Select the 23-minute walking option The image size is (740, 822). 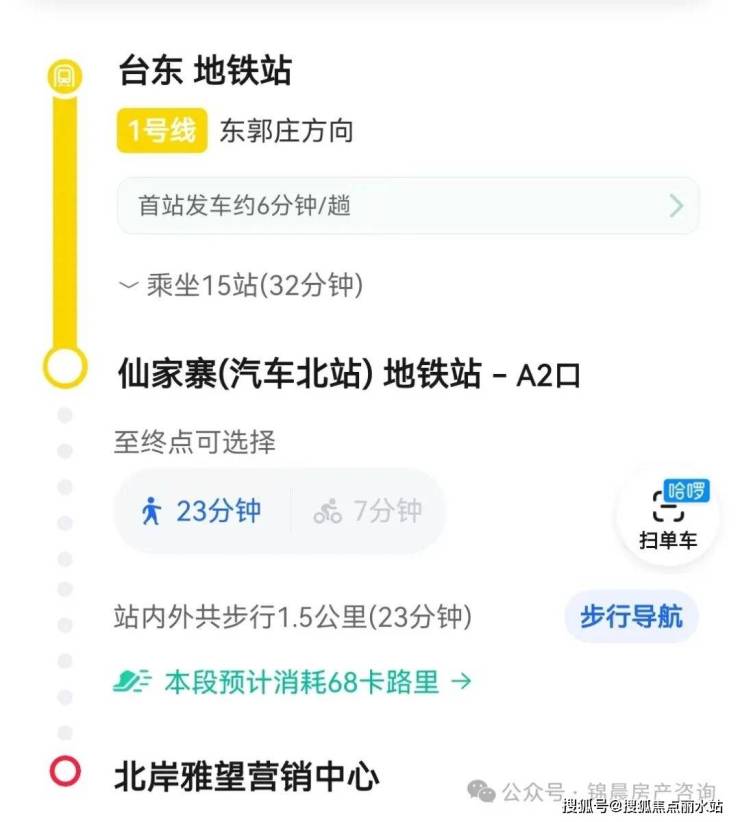tap(203, 511)
